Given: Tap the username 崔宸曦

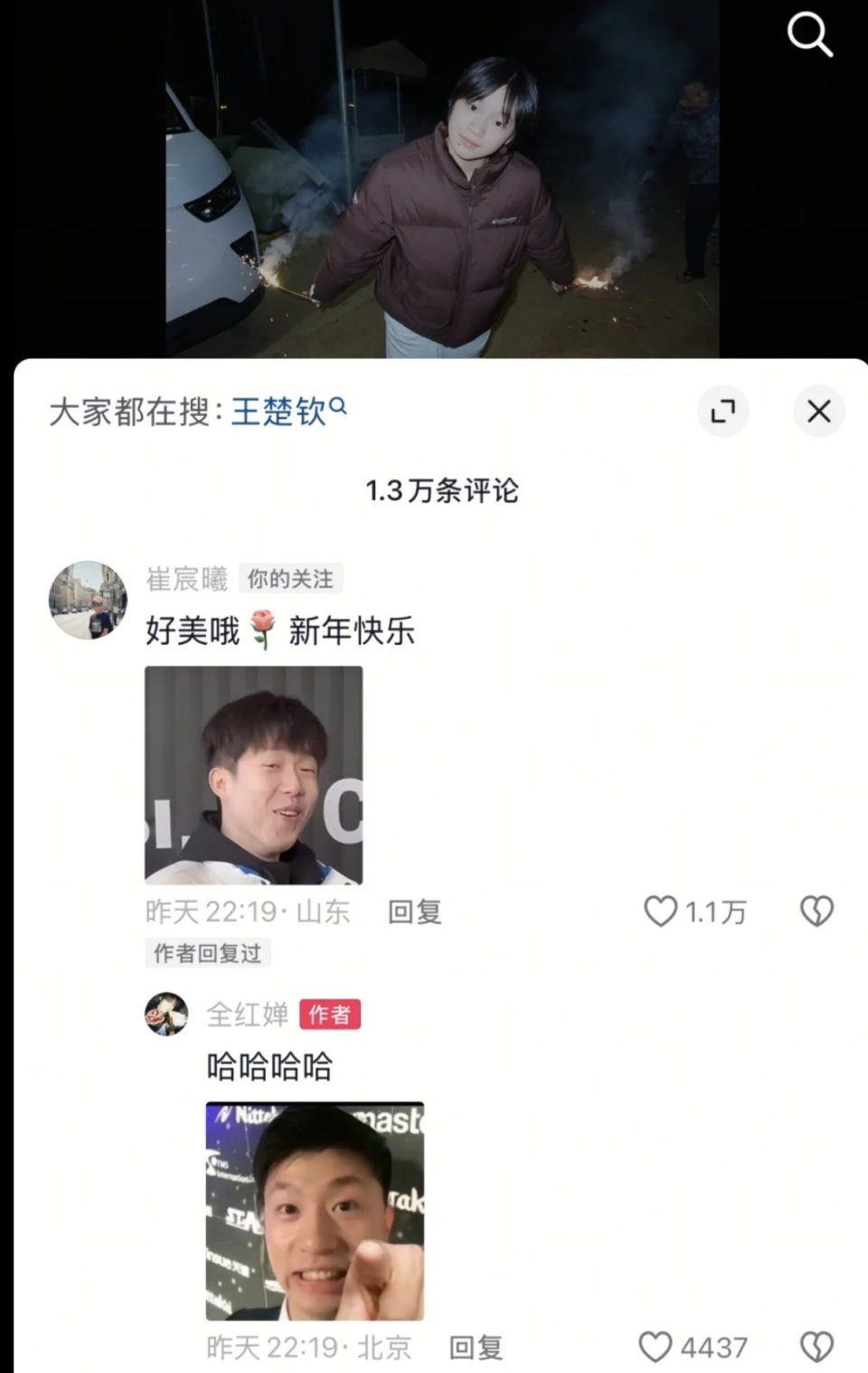Looking at the screenshot, I should 187,579.
